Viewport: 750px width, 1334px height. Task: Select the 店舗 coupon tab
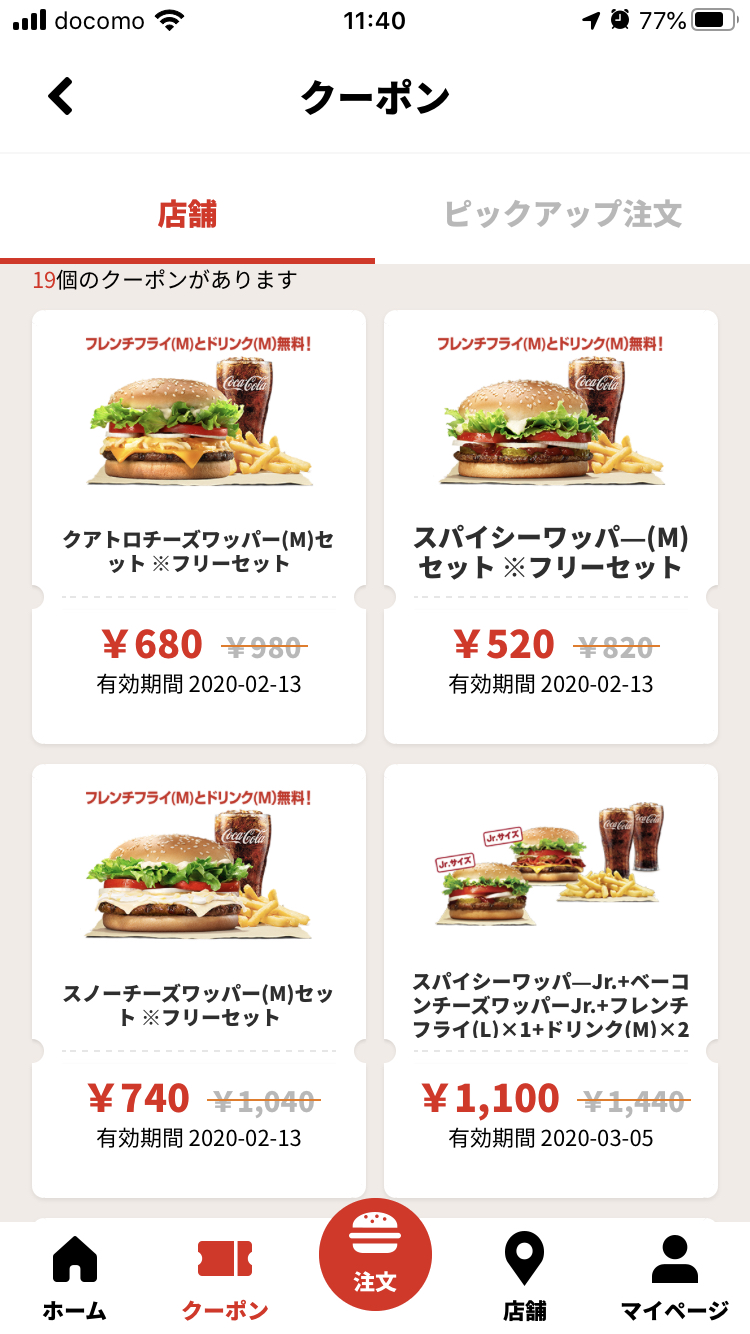click(x=187, y=214)
